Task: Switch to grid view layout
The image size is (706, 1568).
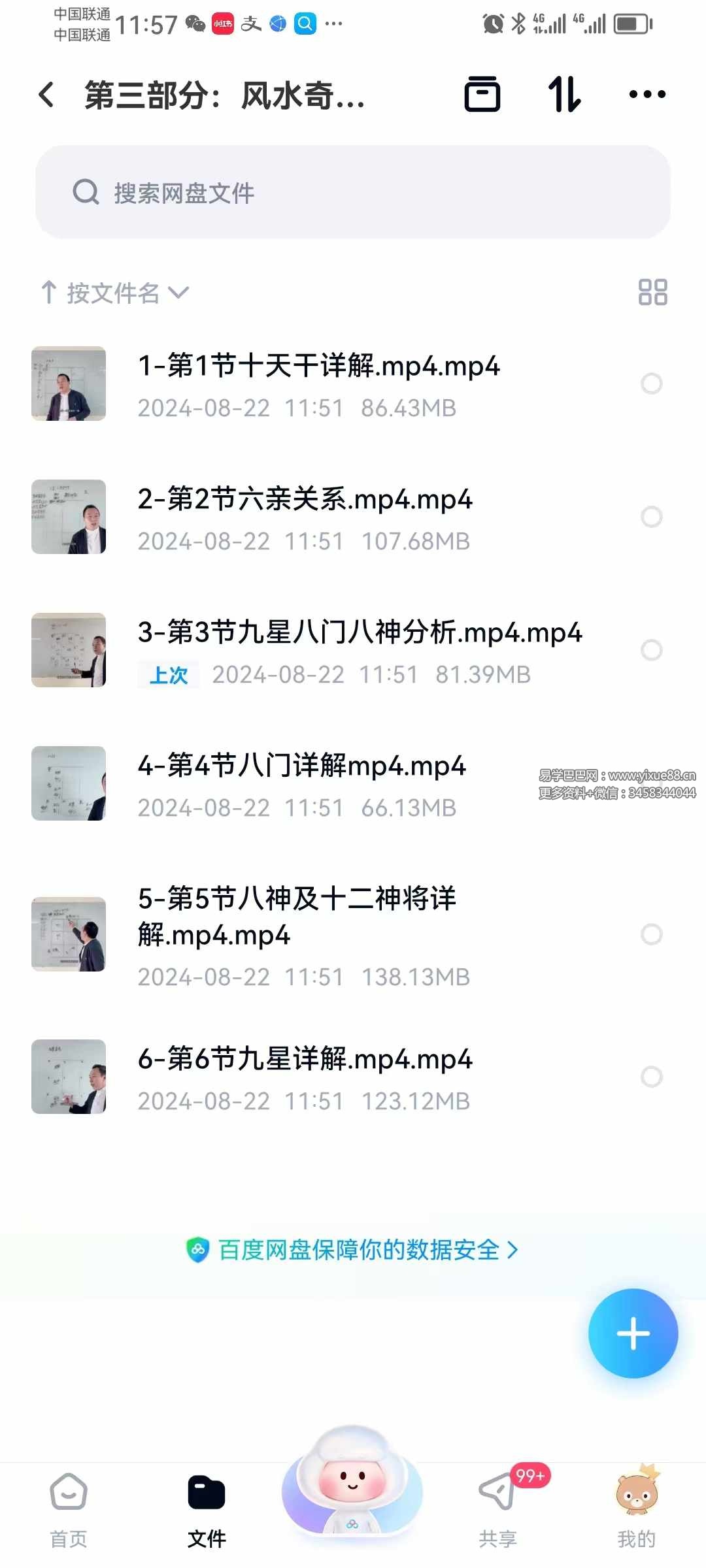Action: tap(652, 292)
